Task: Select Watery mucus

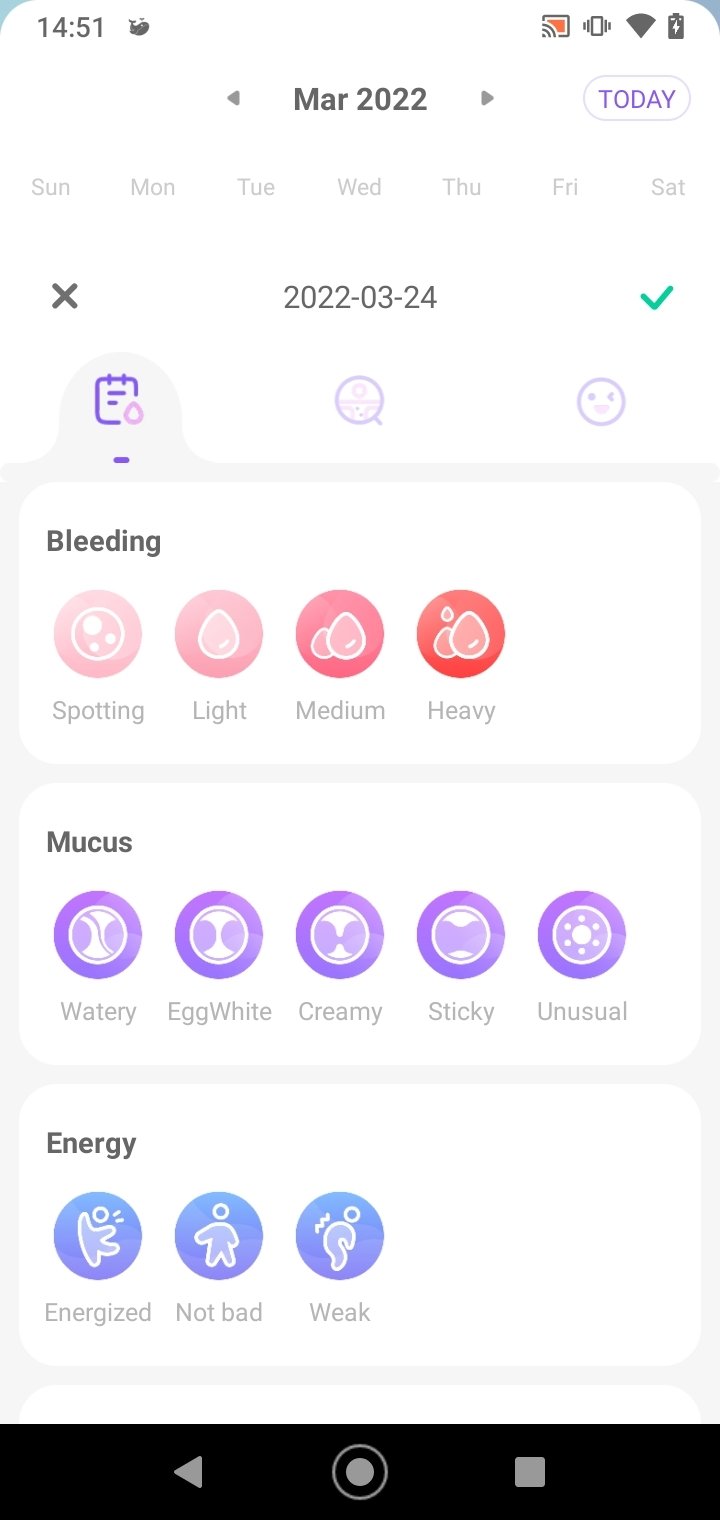Action: tap(98, 936)
